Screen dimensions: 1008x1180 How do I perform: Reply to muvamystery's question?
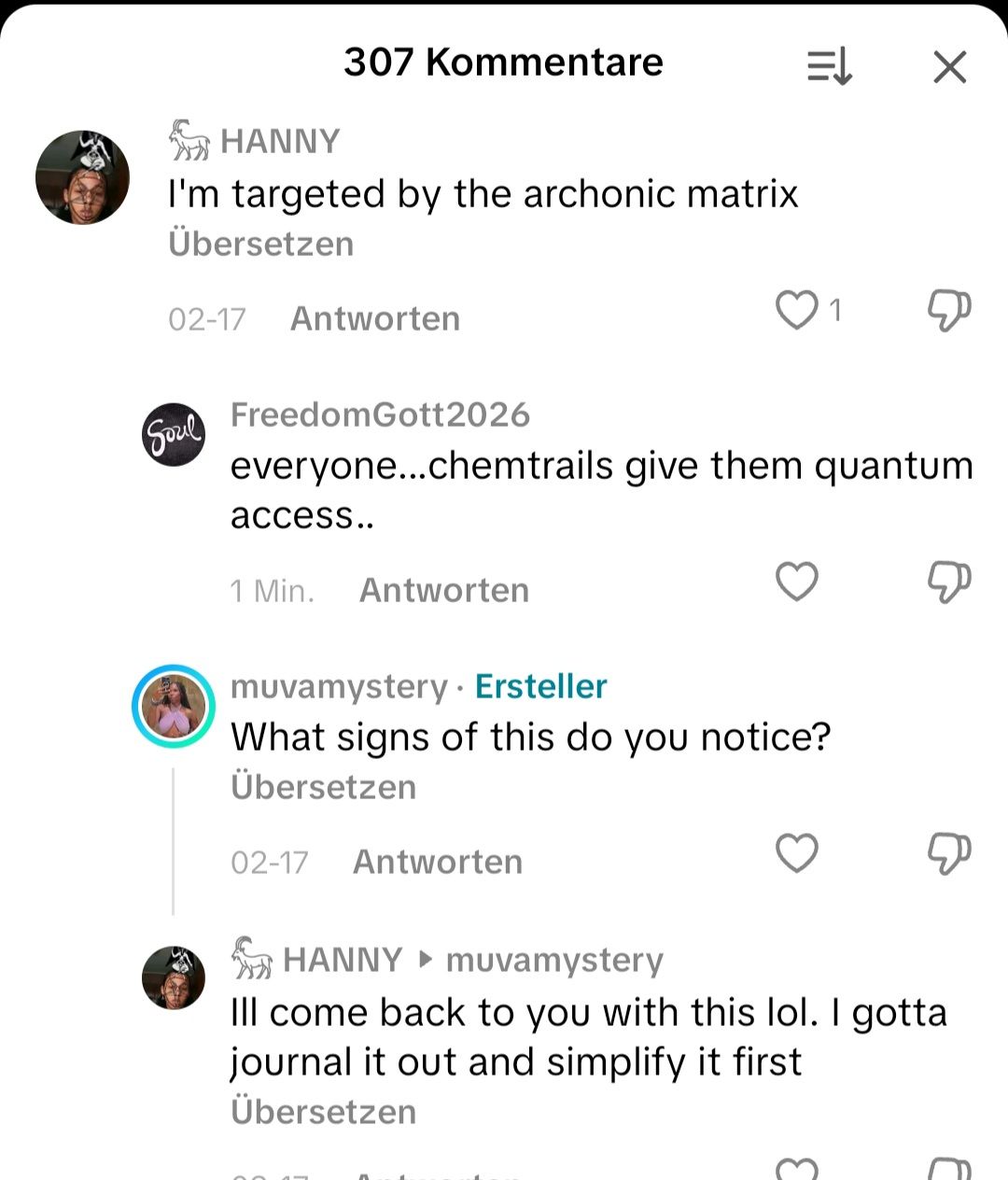tap(438, 863)
